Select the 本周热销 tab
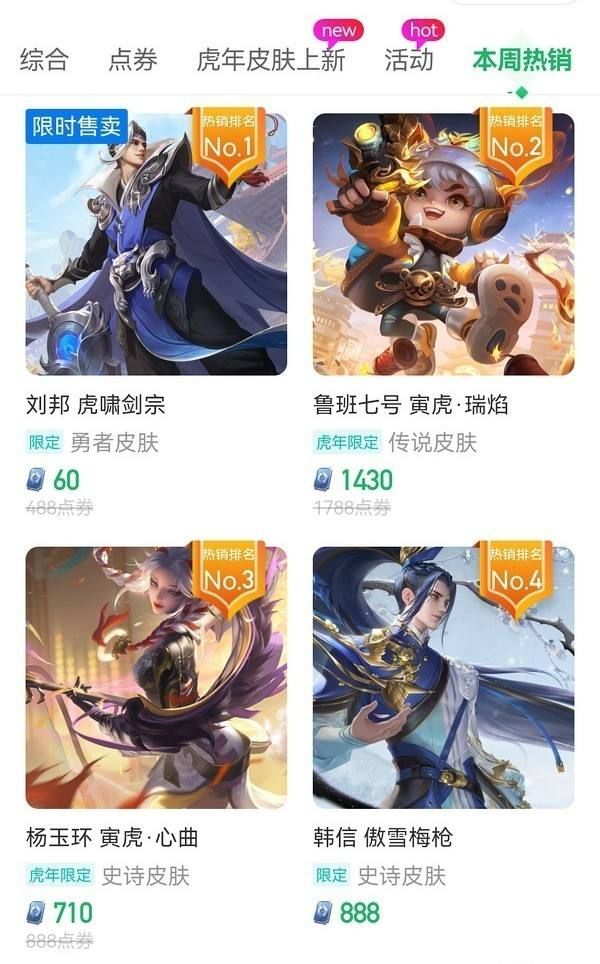Image resolution: width=600 pixels, height=964 pixels. [x=521, y=59]
